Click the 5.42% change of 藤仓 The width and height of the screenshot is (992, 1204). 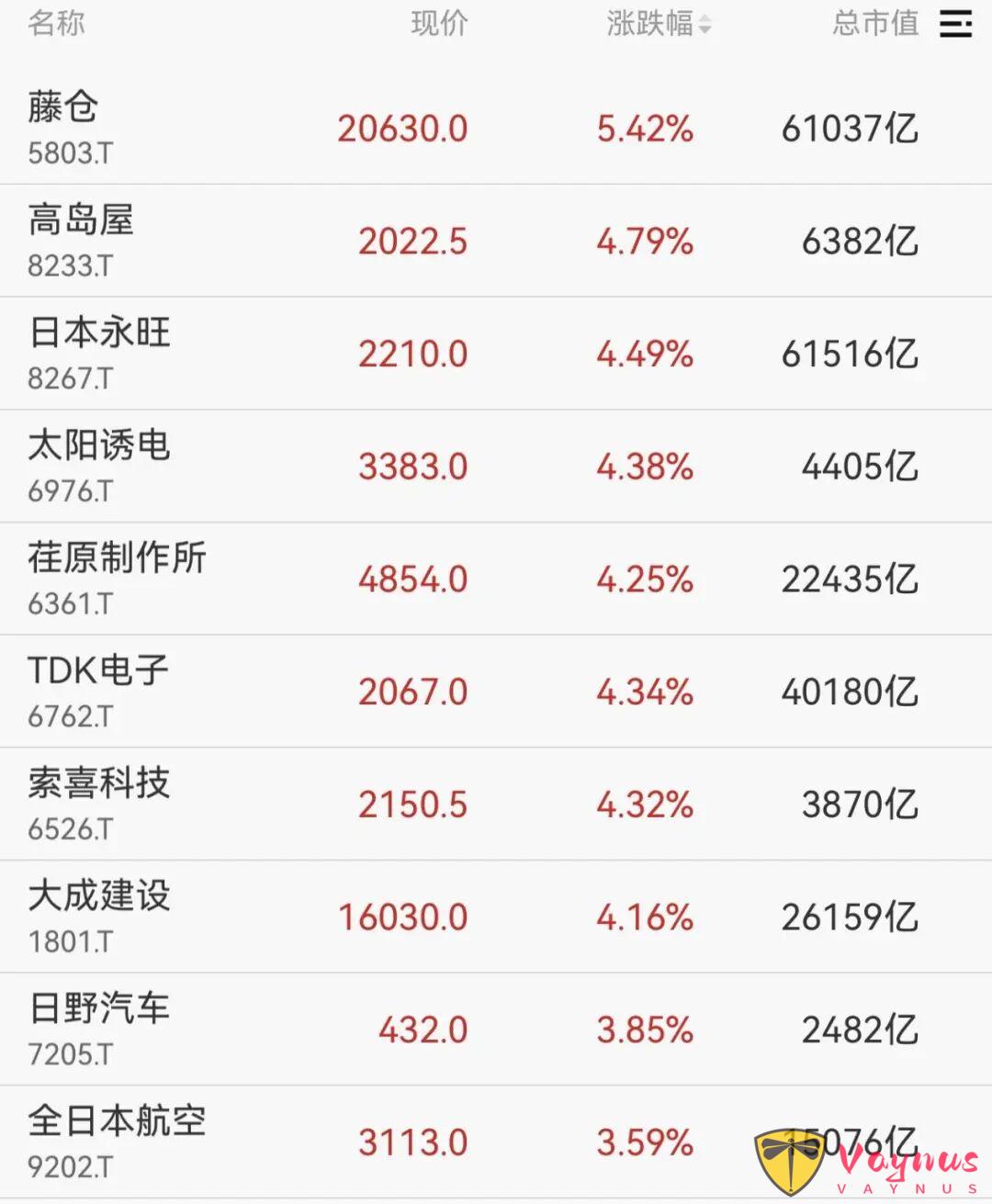pos(645,129)
